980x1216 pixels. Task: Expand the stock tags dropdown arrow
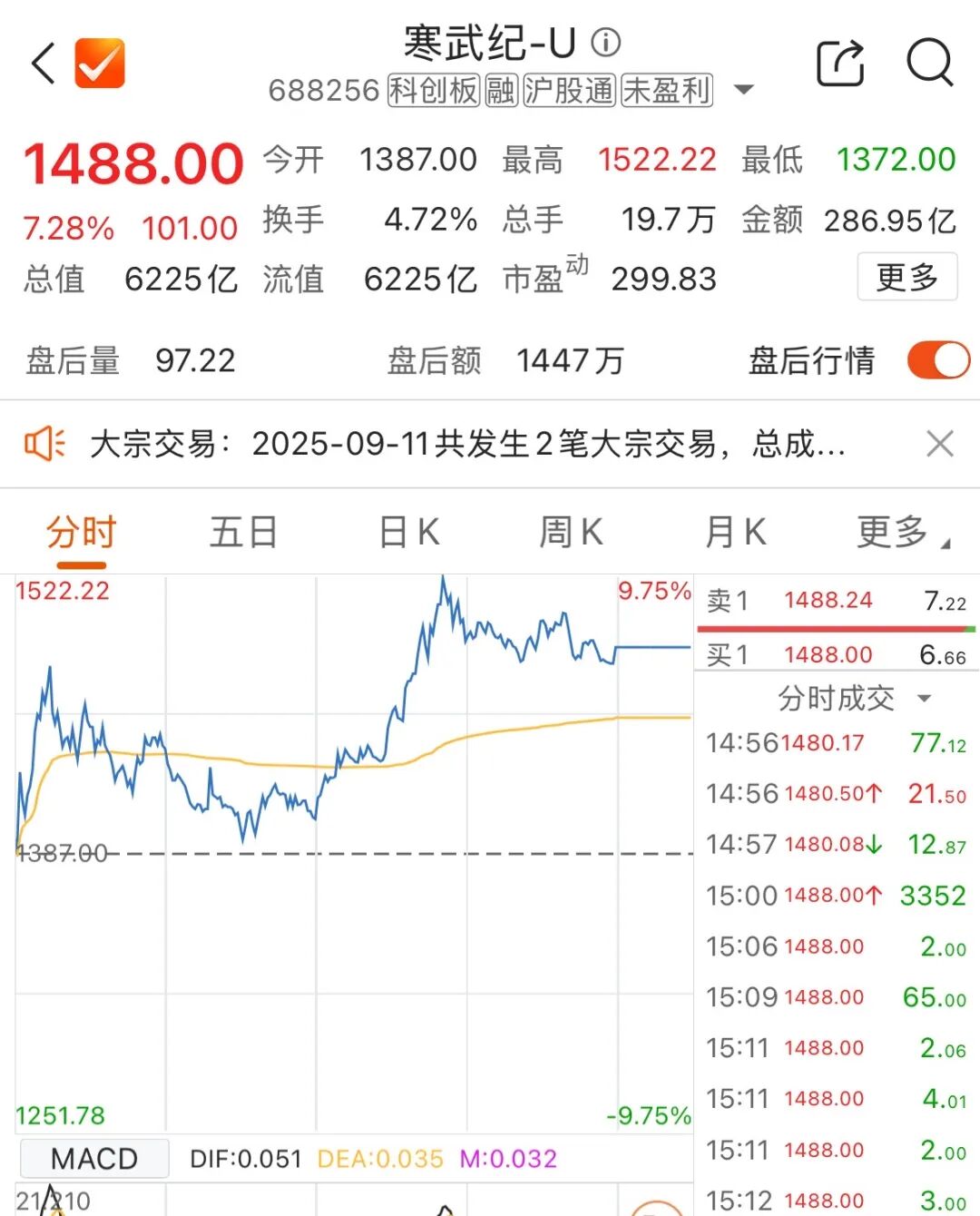(x=743, y=90)
